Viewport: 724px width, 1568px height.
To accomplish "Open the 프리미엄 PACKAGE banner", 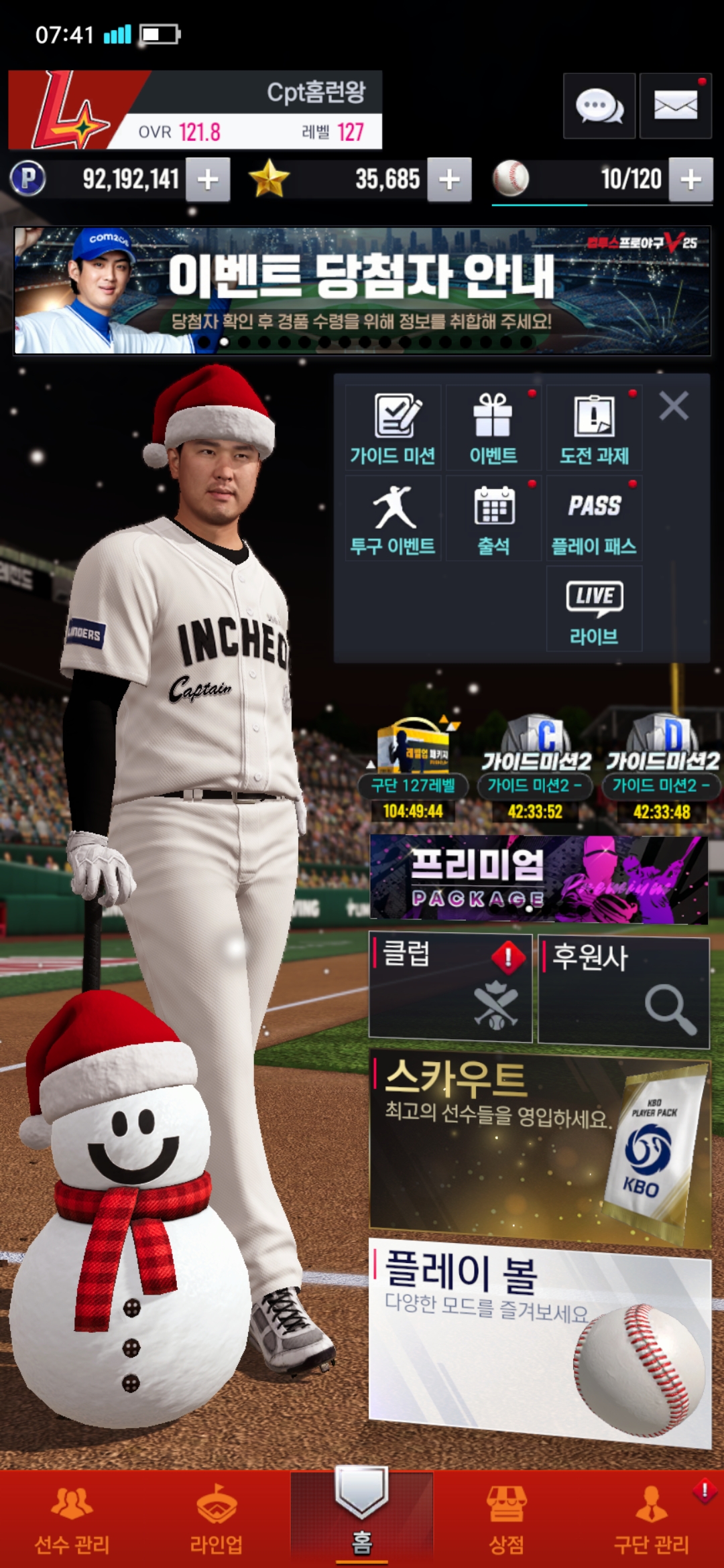I will [538, 879].
